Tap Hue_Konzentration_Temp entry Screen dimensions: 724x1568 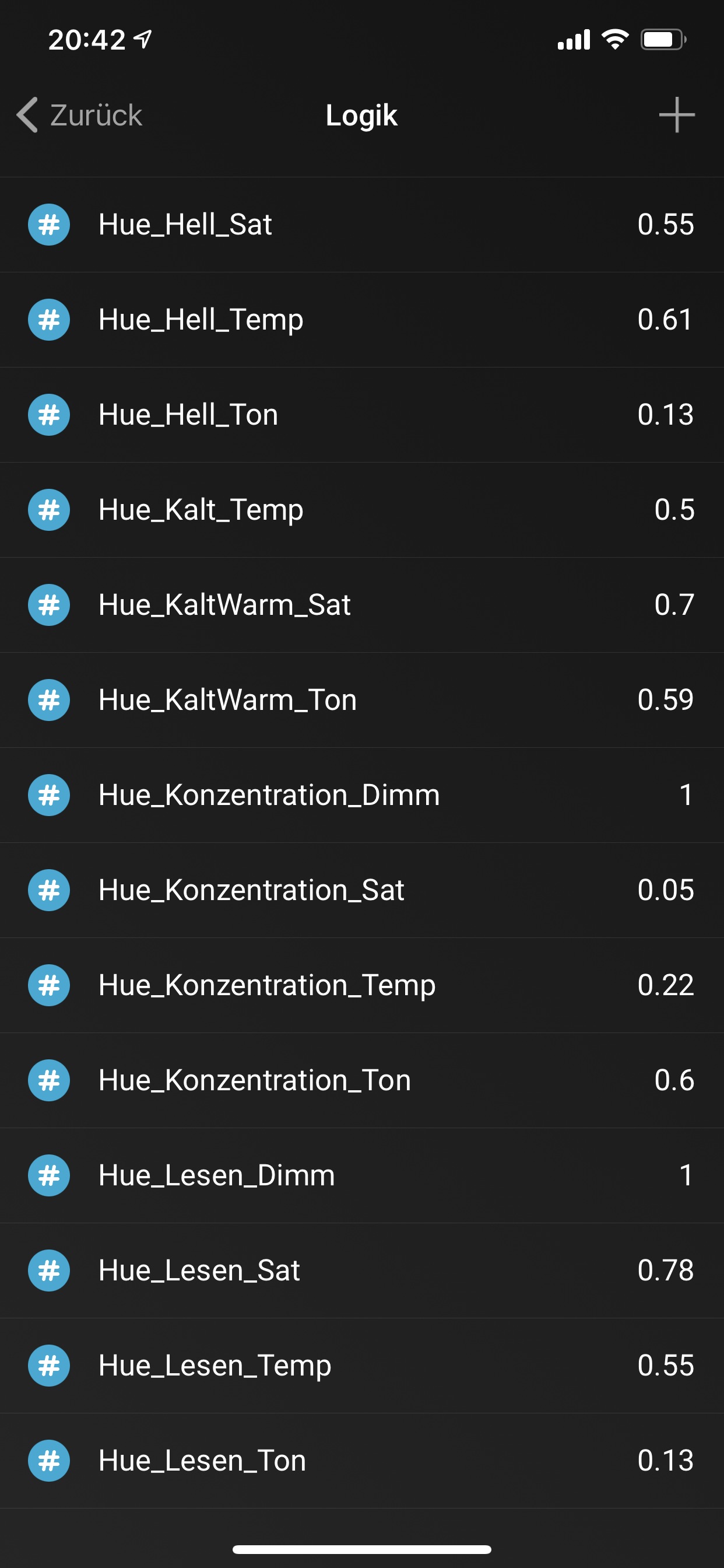pyautogui.click(x=361, y=985)
